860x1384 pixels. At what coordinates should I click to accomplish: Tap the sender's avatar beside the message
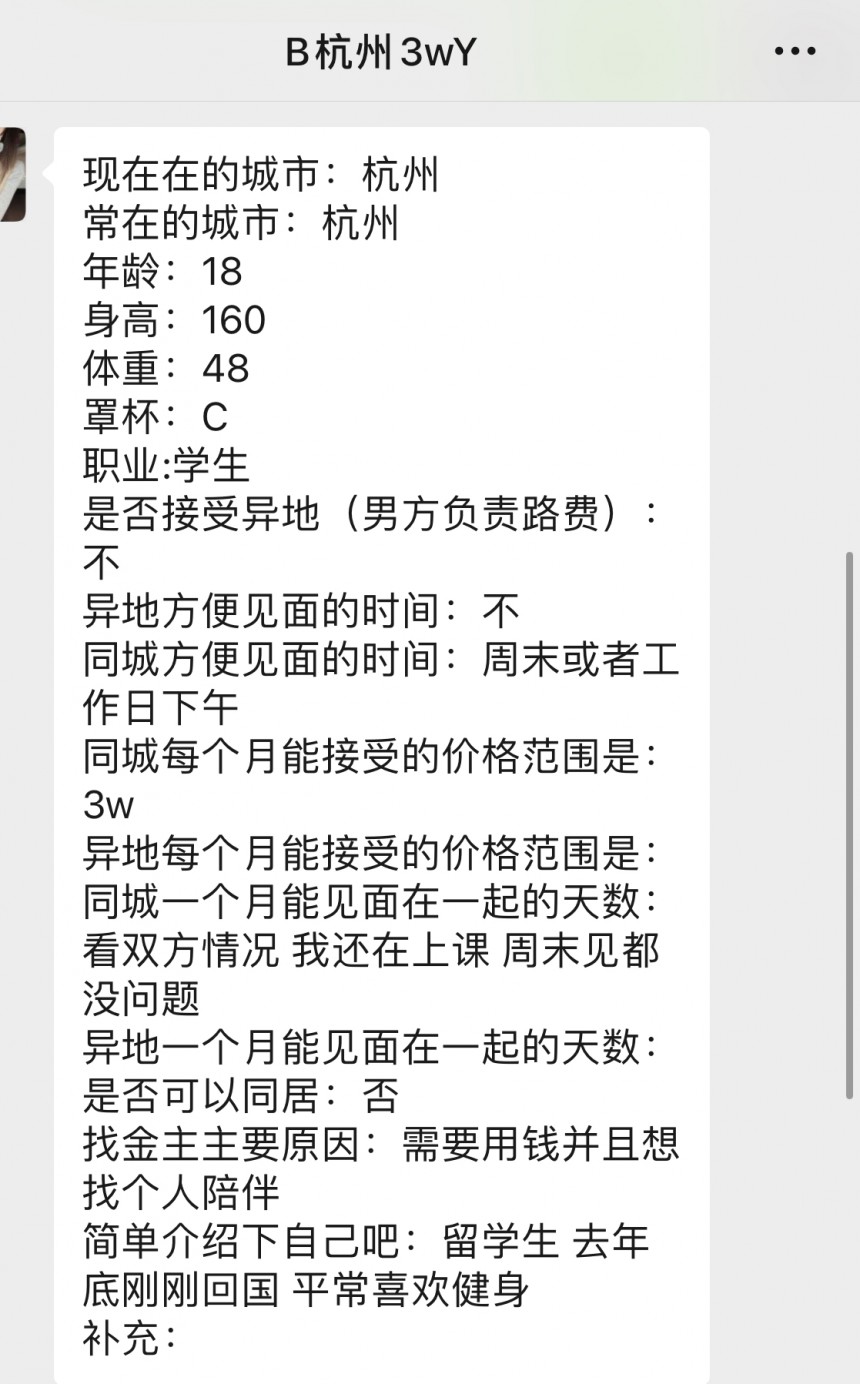click(x=12, y=174)
